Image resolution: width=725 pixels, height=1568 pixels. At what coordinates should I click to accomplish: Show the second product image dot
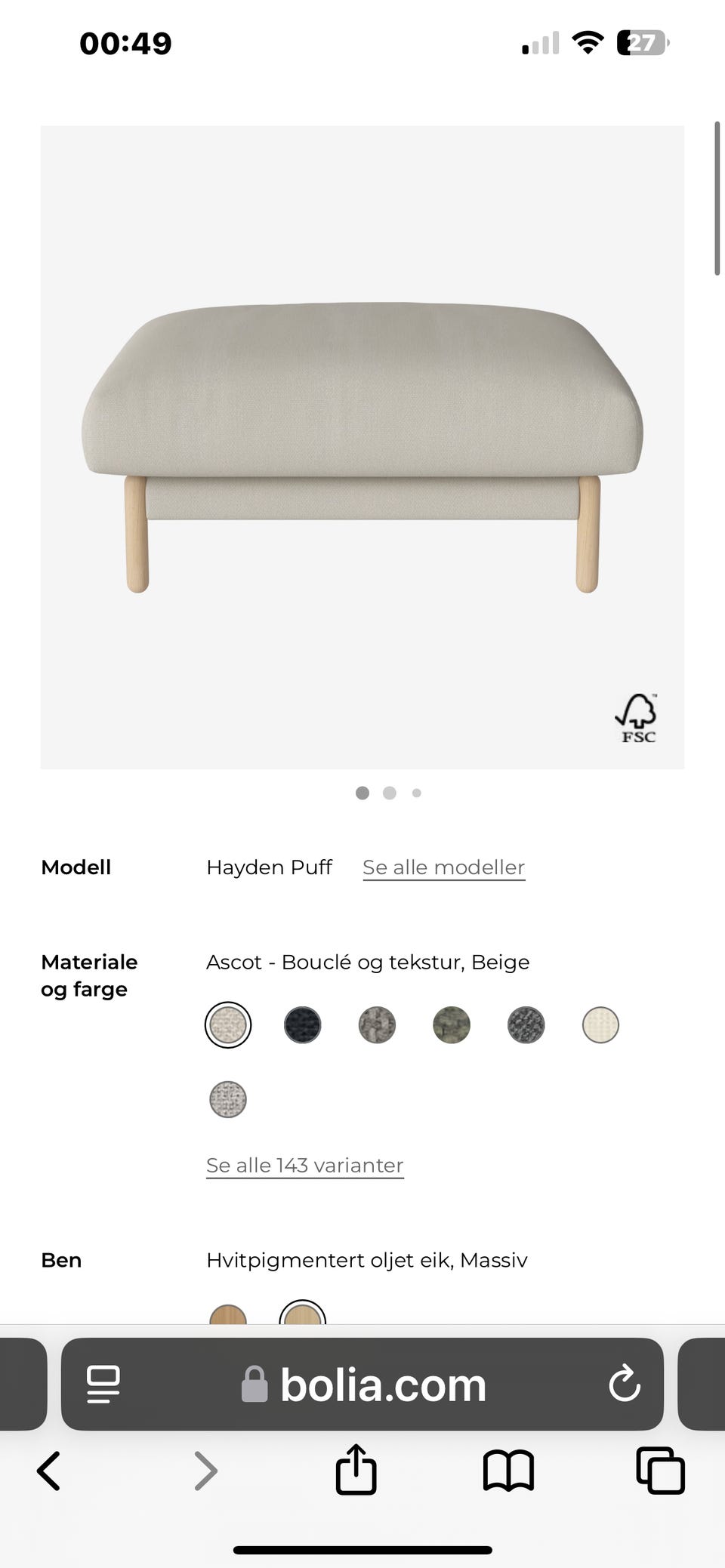389,793
